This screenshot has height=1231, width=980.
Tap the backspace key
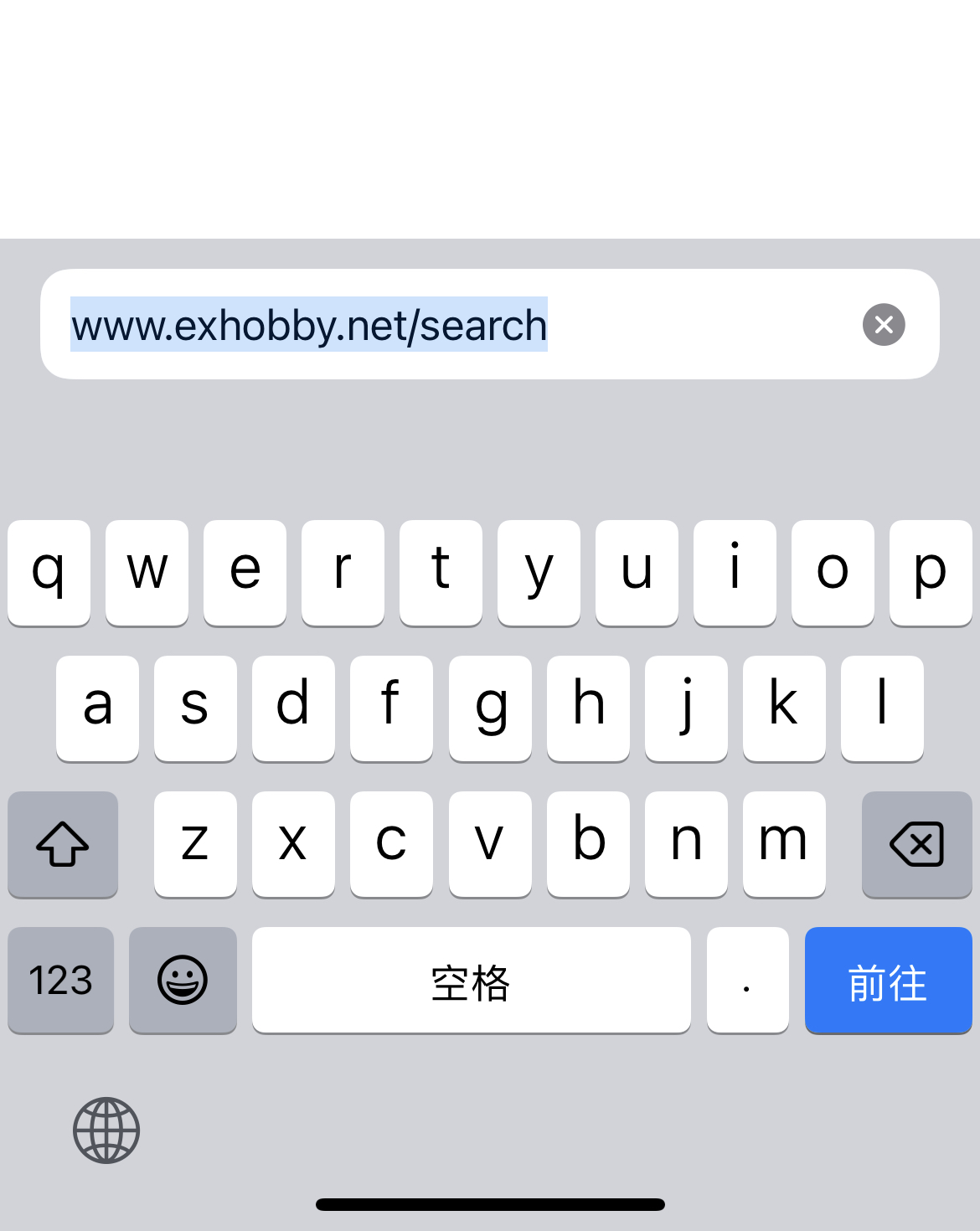coord(916,844)
